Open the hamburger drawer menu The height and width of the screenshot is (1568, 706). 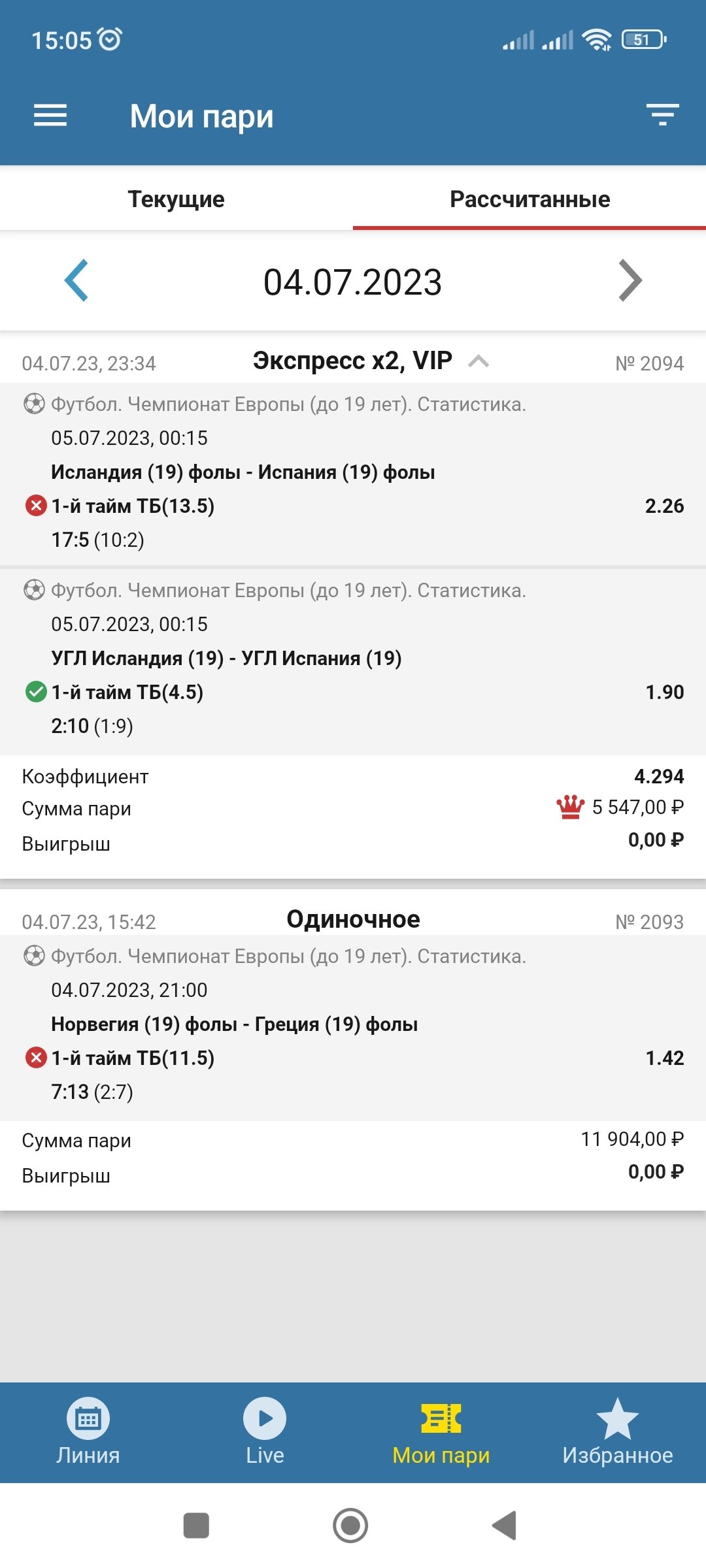(x=50, y=116)
